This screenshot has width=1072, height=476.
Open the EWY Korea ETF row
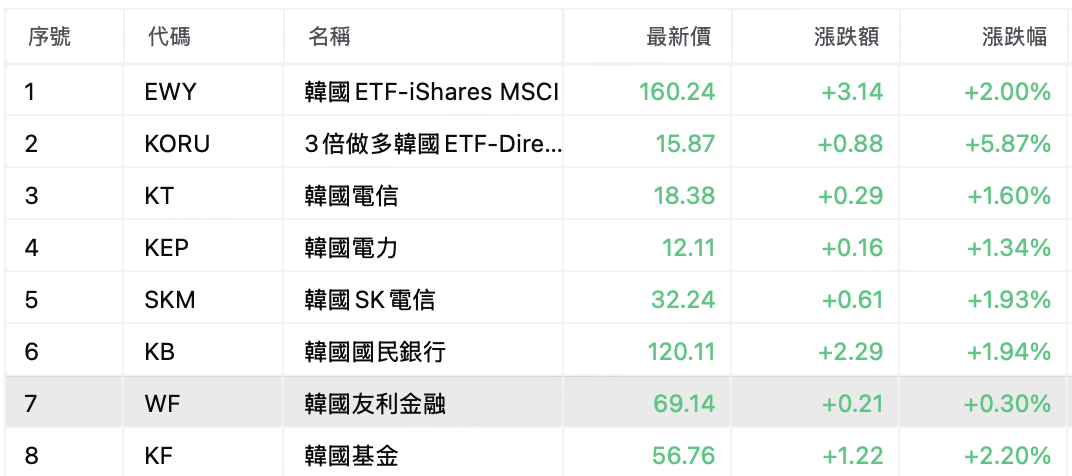(536, 92)
